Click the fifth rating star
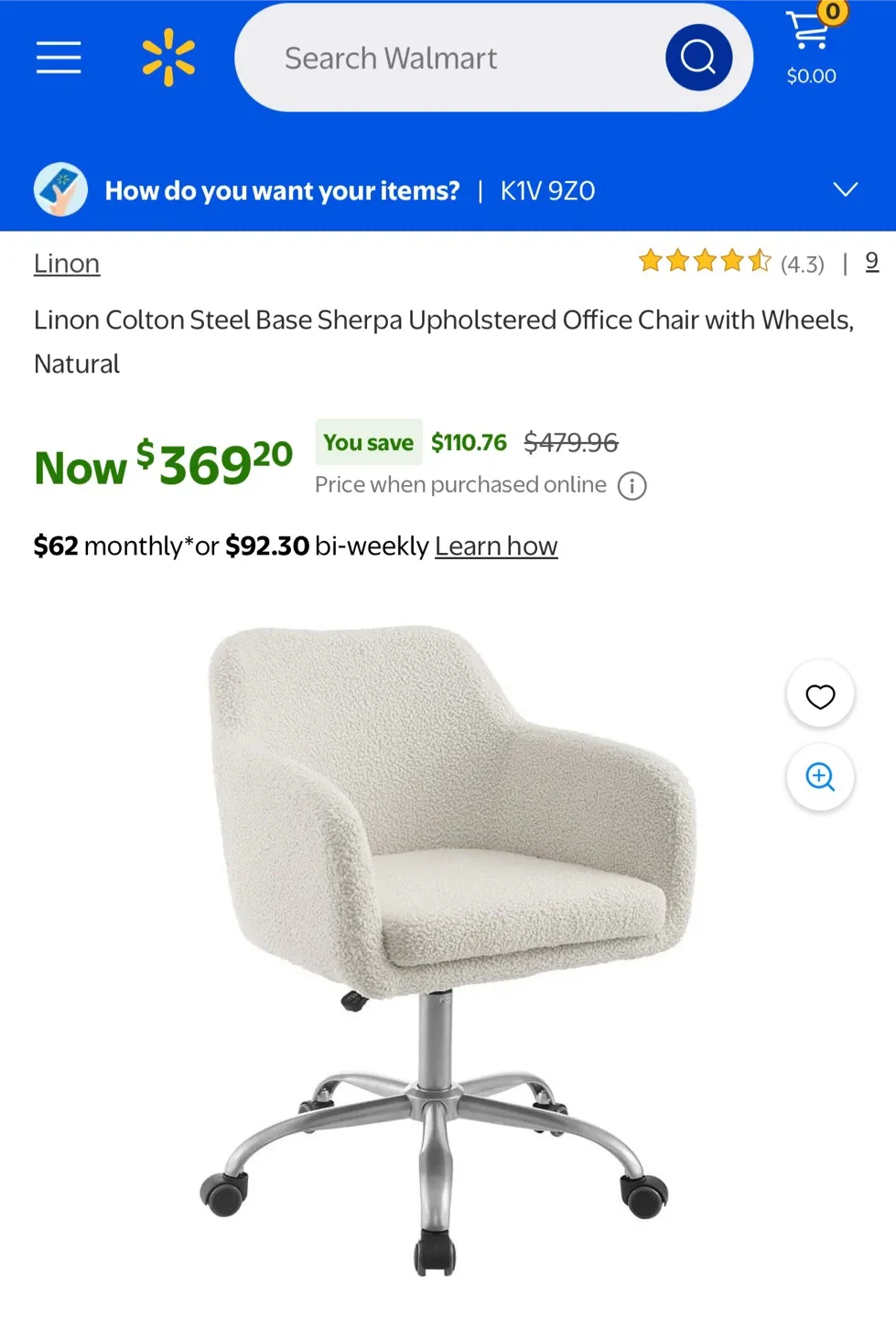This screenshot has height=1318, width=896. pos(760,262)
